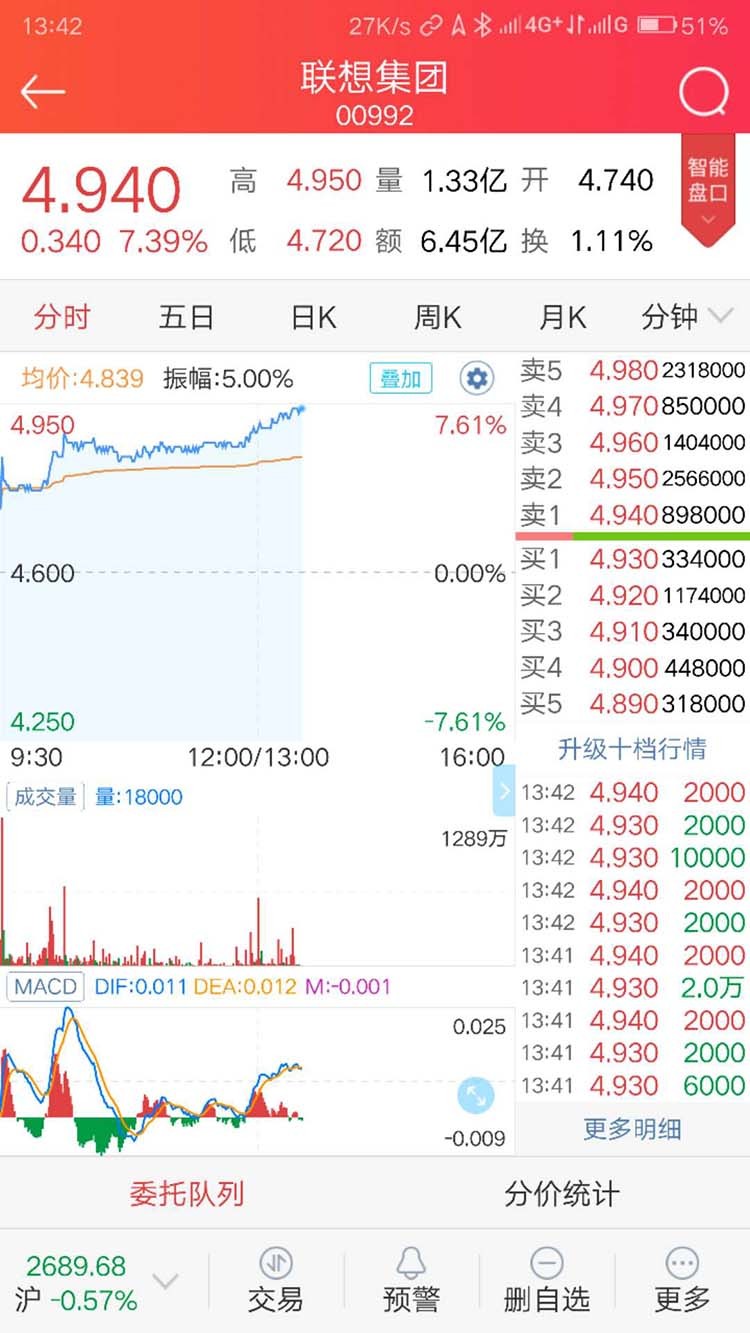Viewport: 750px width, 1333px height.
Task: Open the search icon at top right
Action: click(704, 93)
